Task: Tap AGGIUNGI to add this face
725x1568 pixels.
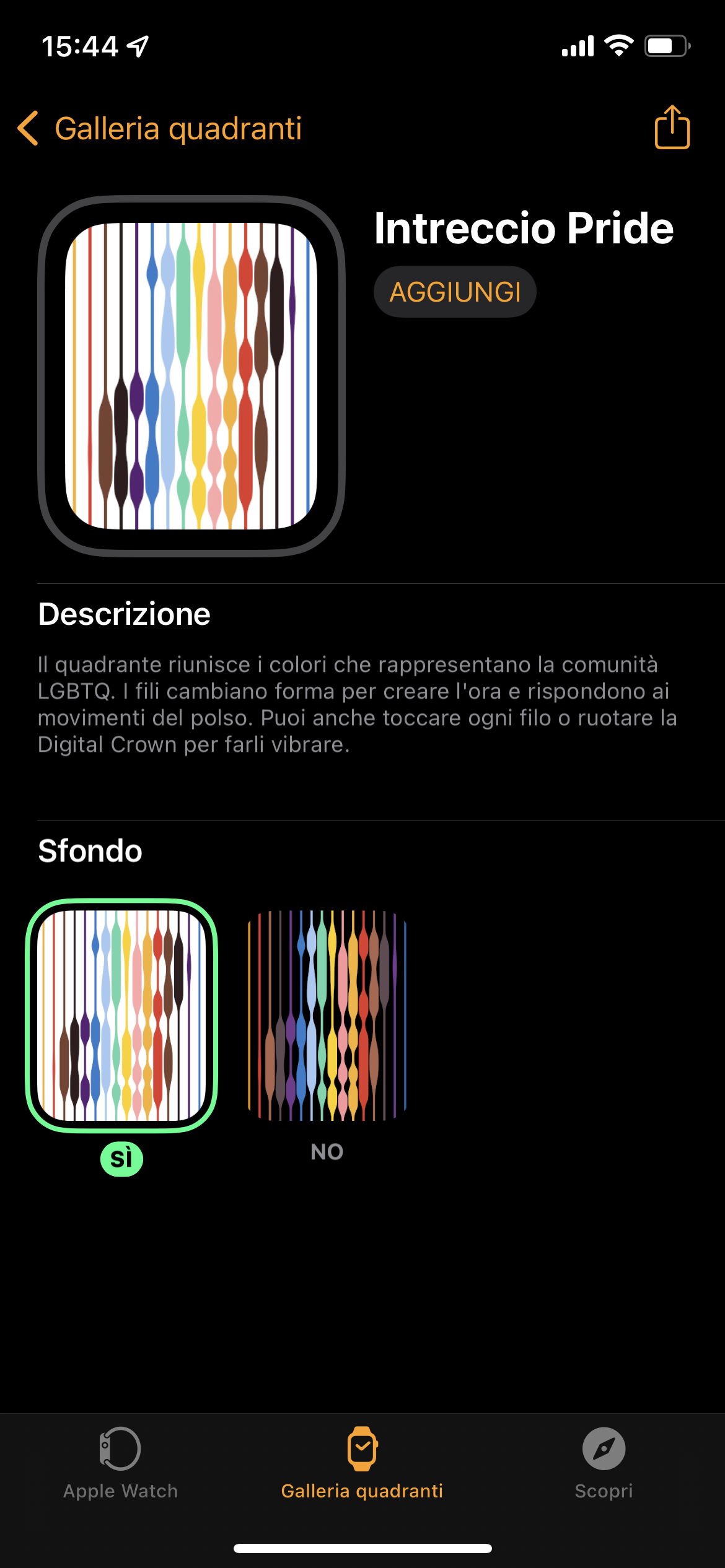Action: 455,292
